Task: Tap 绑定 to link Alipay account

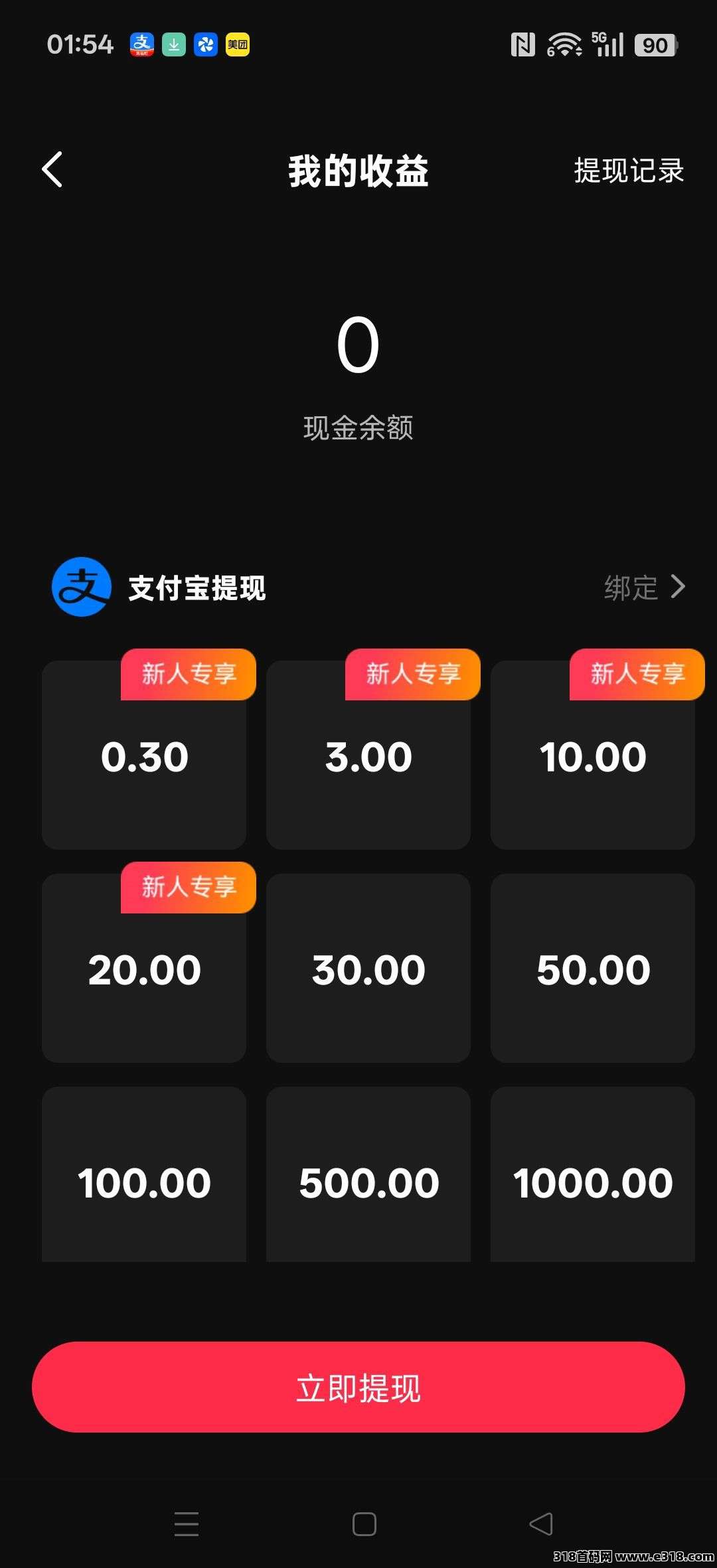Action: (643, 588)
